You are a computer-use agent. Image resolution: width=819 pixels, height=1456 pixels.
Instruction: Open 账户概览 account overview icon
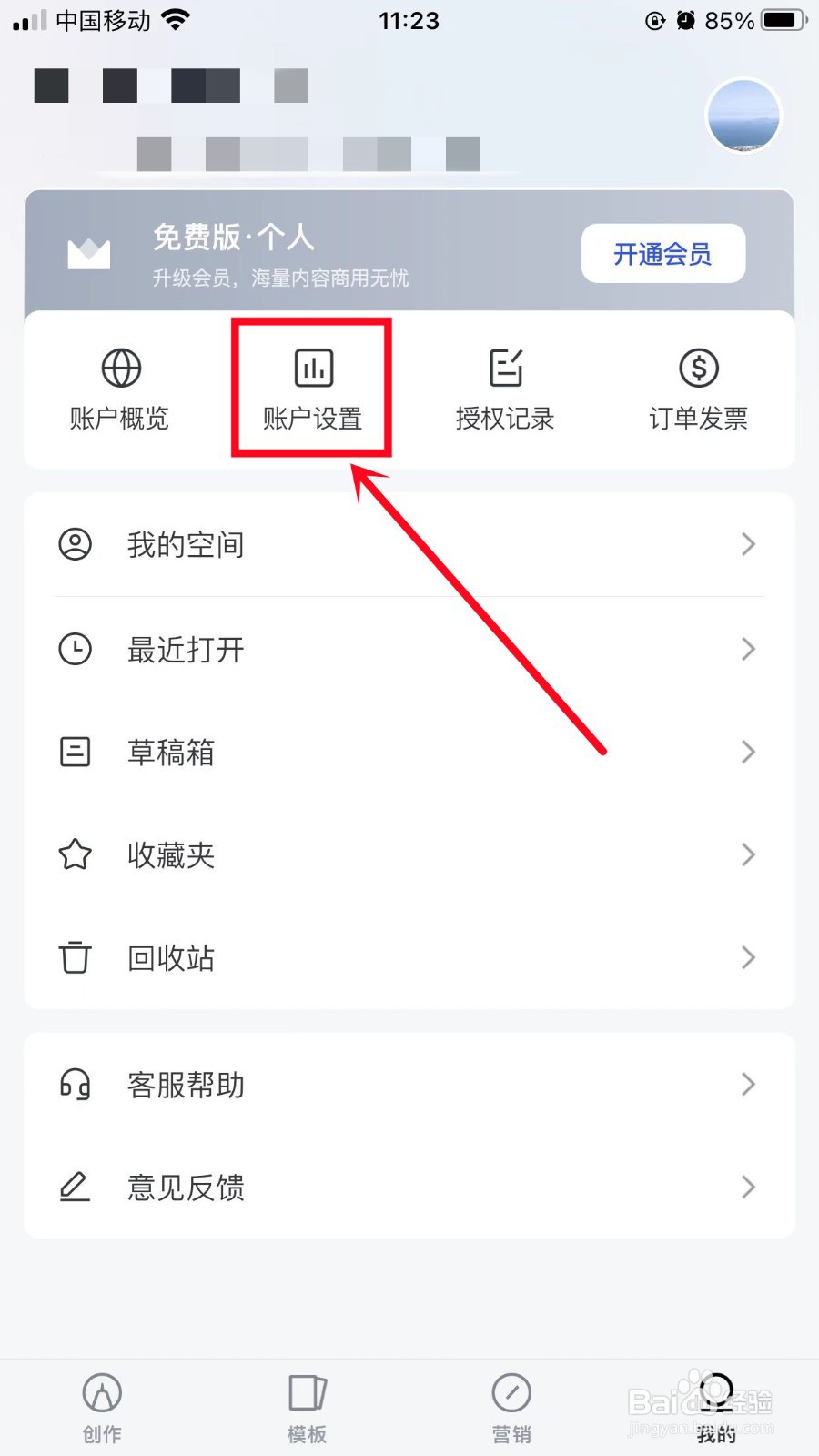118,369
